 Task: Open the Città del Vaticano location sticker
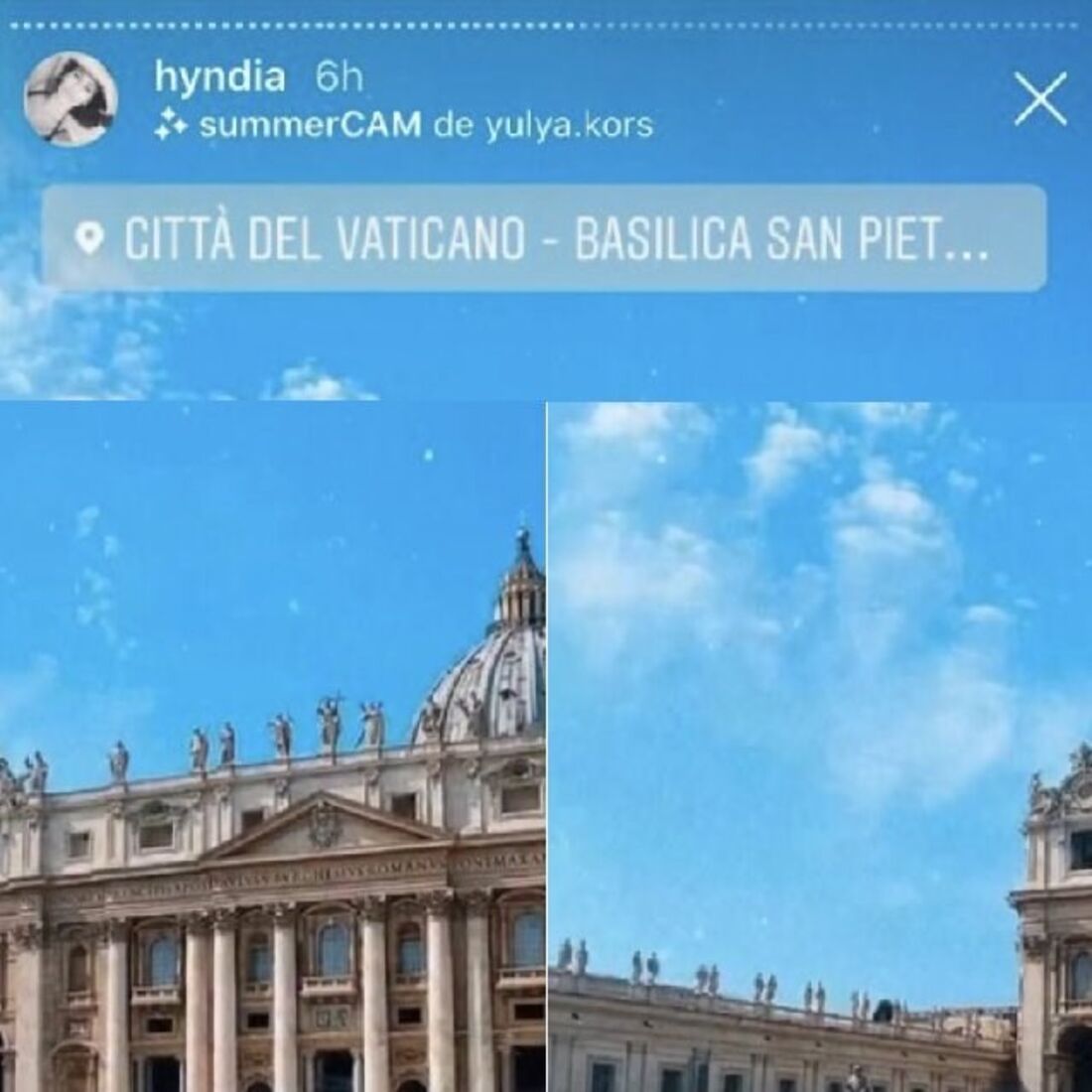(543, 239)
